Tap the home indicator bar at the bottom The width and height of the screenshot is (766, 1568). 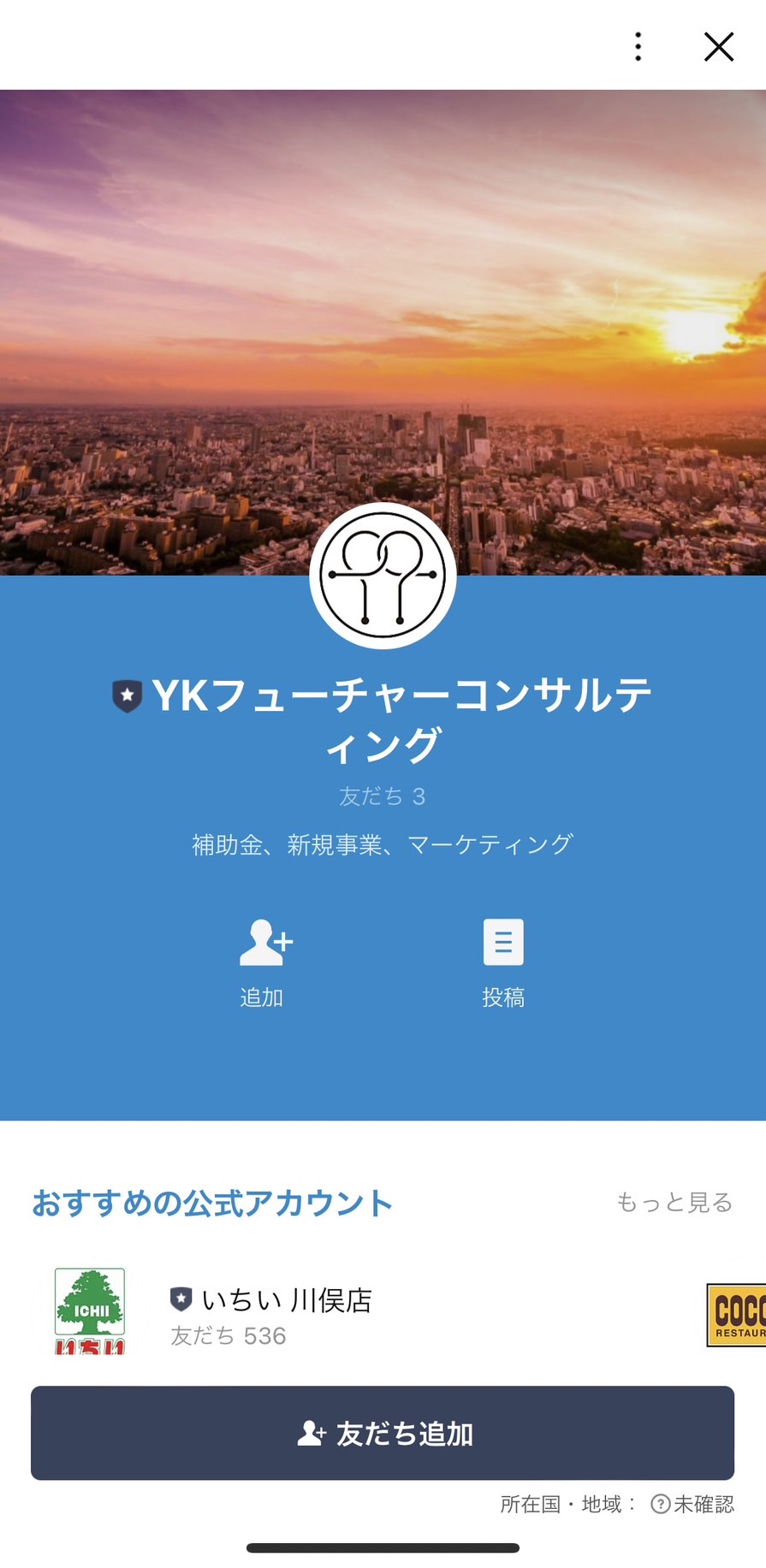pyautogui.click(x=383, y=1547)
